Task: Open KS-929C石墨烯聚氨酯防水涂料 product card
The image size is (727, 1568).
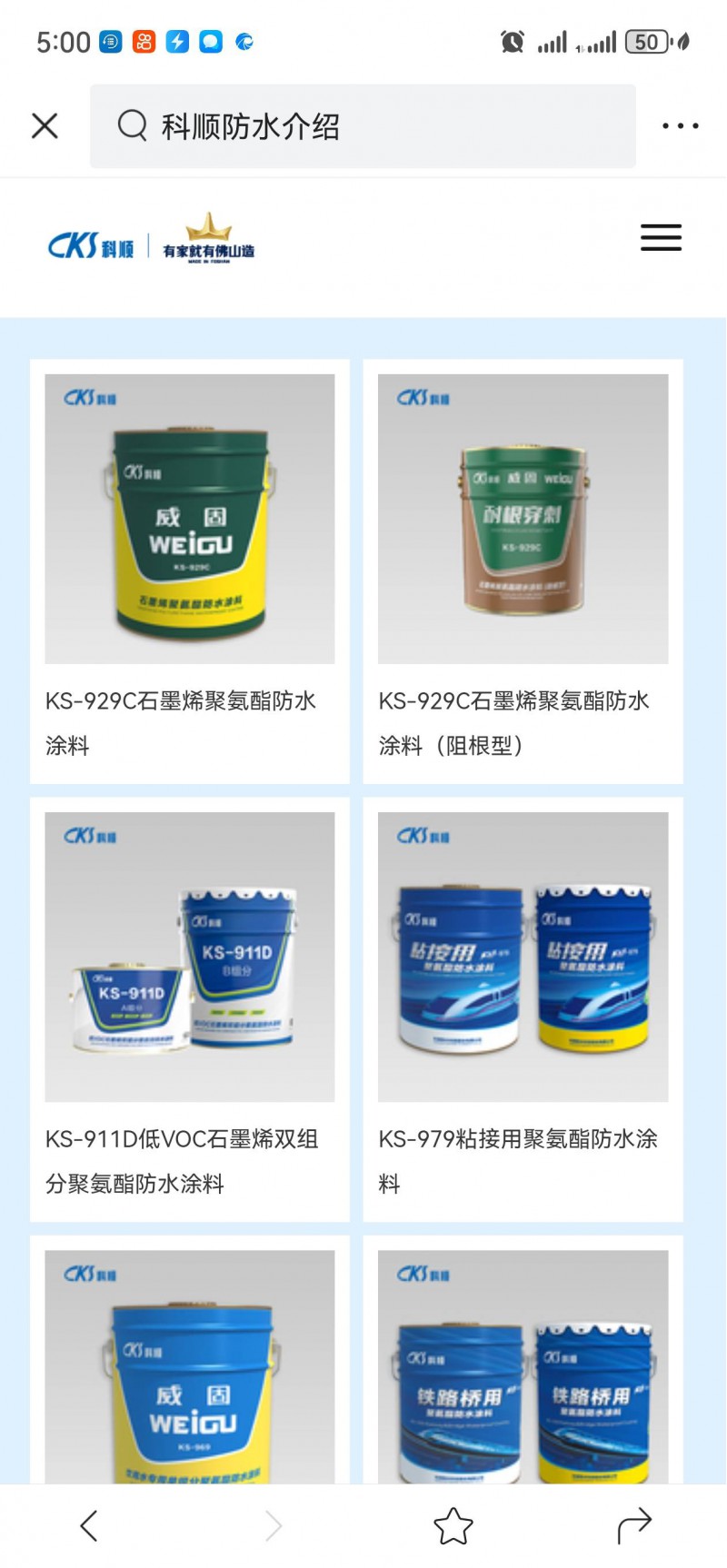Action: [190, 571]
